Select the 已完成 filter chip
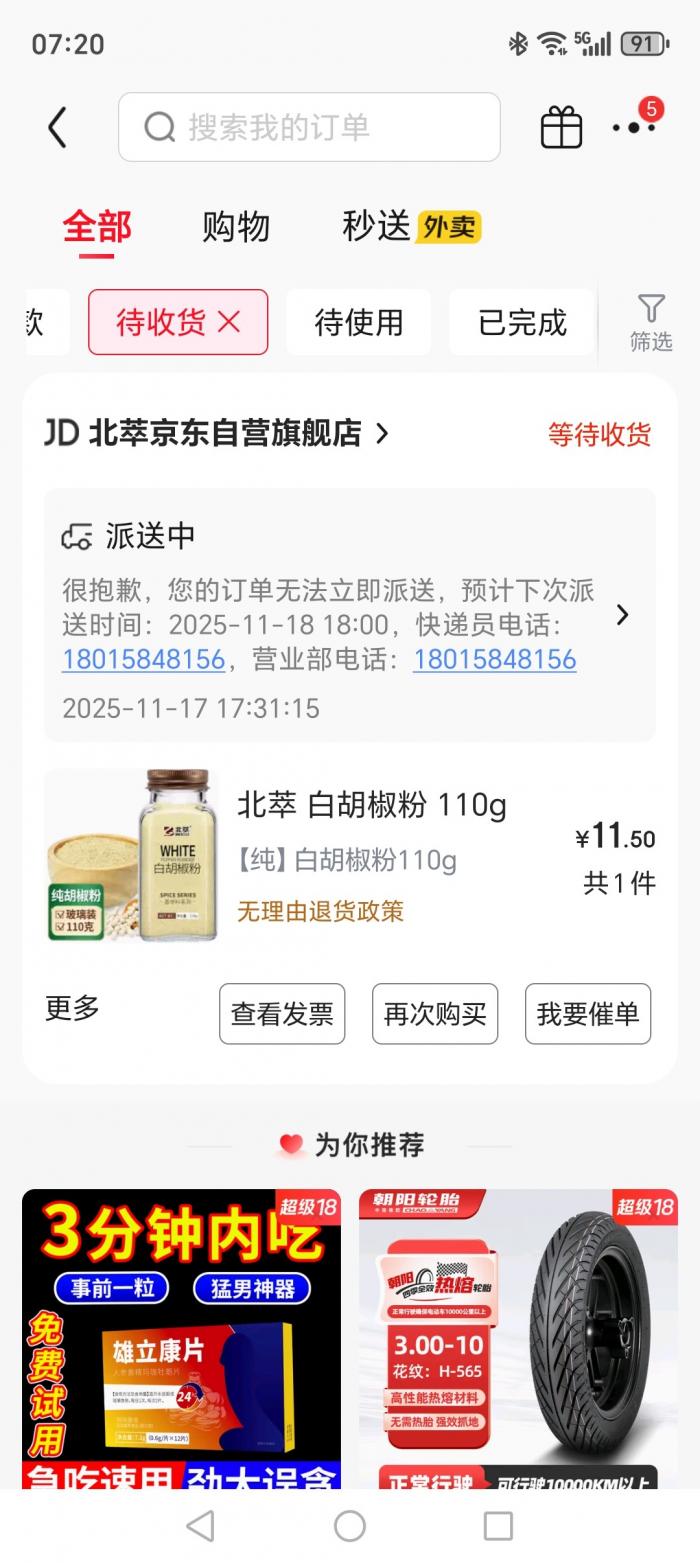The width and height of the screenshot is (700, 1563). tap(522, 322)
